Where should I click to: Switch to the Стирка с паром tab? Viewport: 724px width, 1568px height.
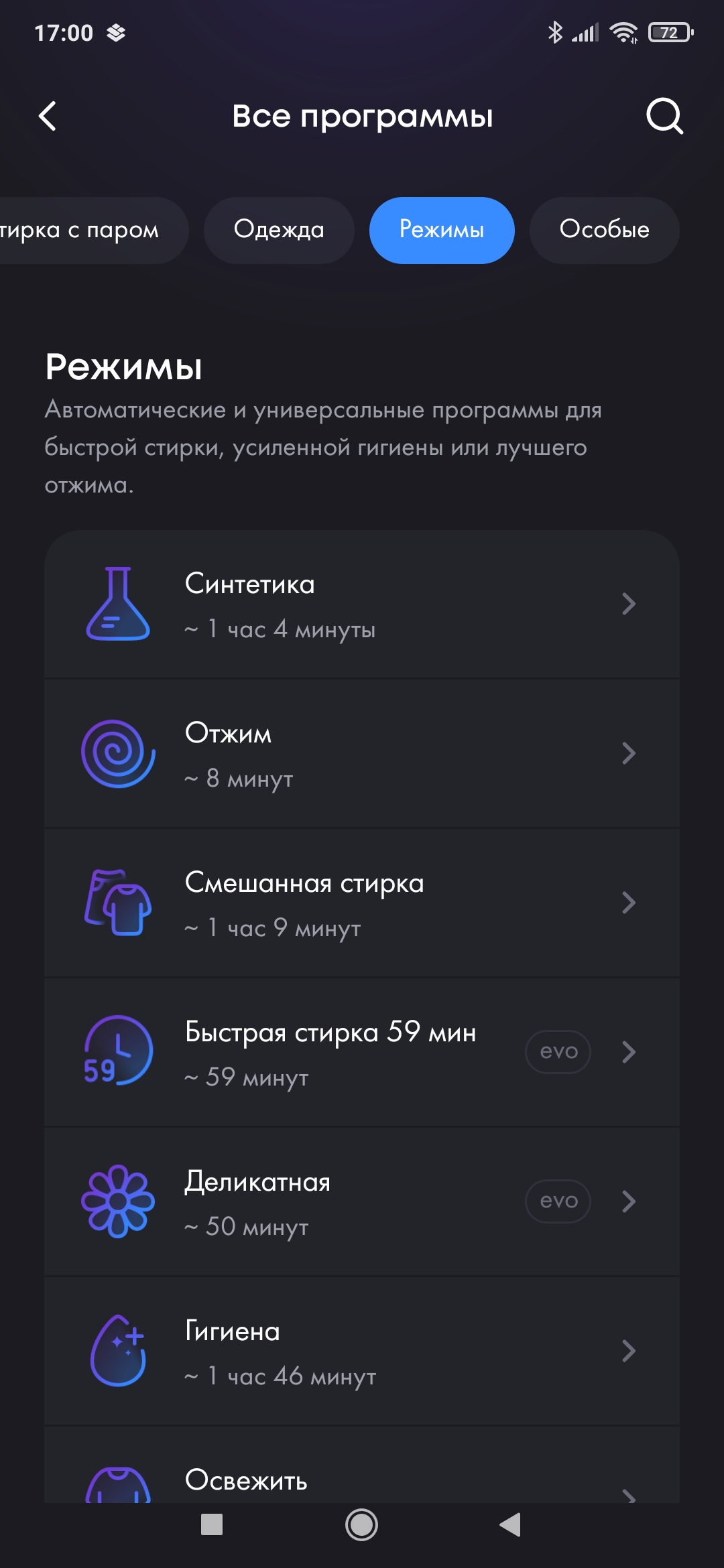pyautogui.click(x=87, y=230)
